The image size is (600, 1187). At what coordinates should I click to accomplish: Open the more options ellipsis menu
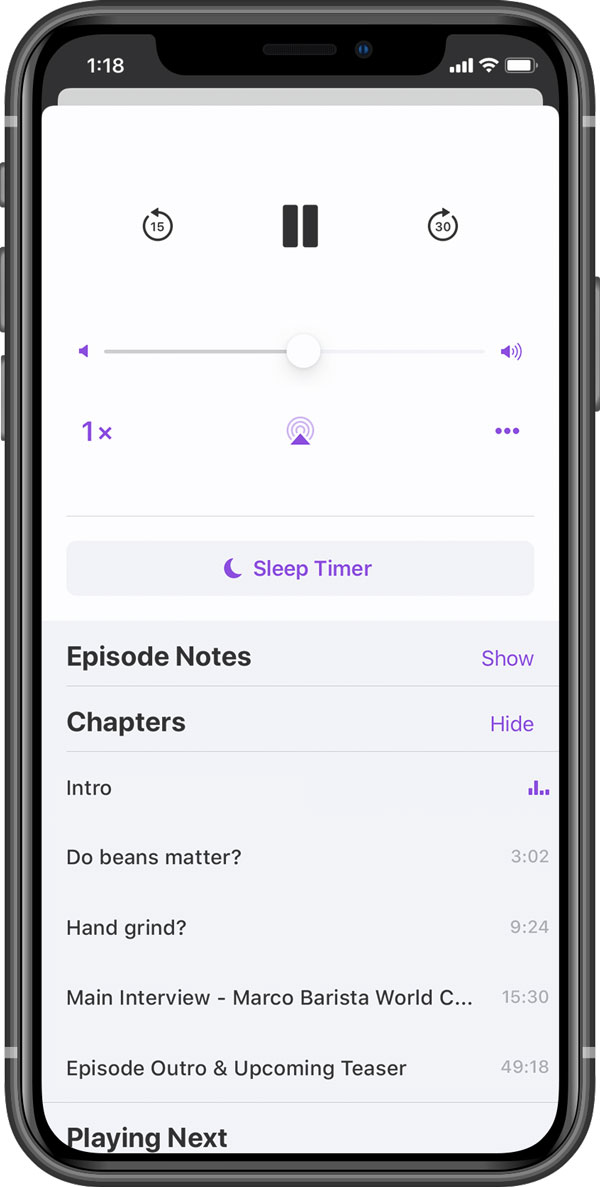pyautogui.click(x=507, y=431)
